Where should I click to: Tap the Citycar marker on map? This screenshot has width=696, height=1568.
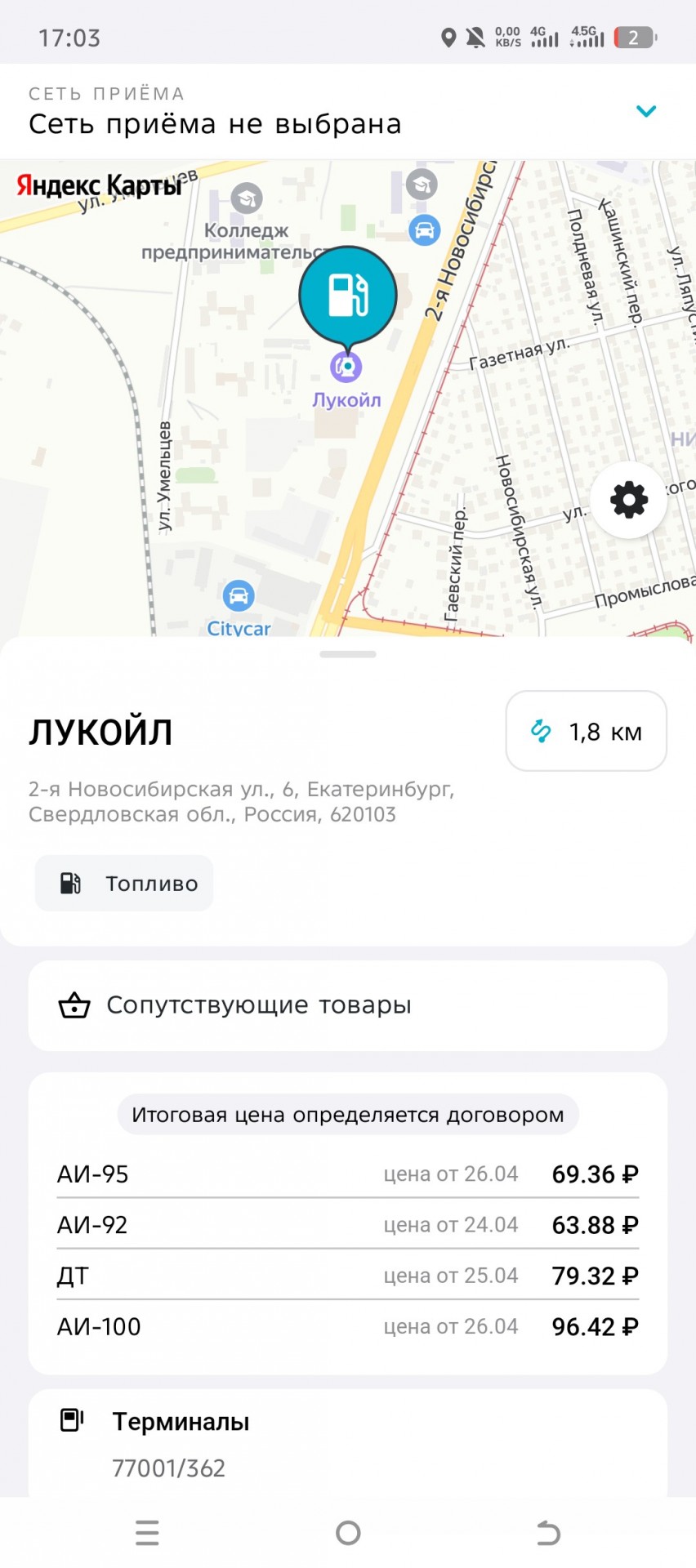tap(239, 596)
